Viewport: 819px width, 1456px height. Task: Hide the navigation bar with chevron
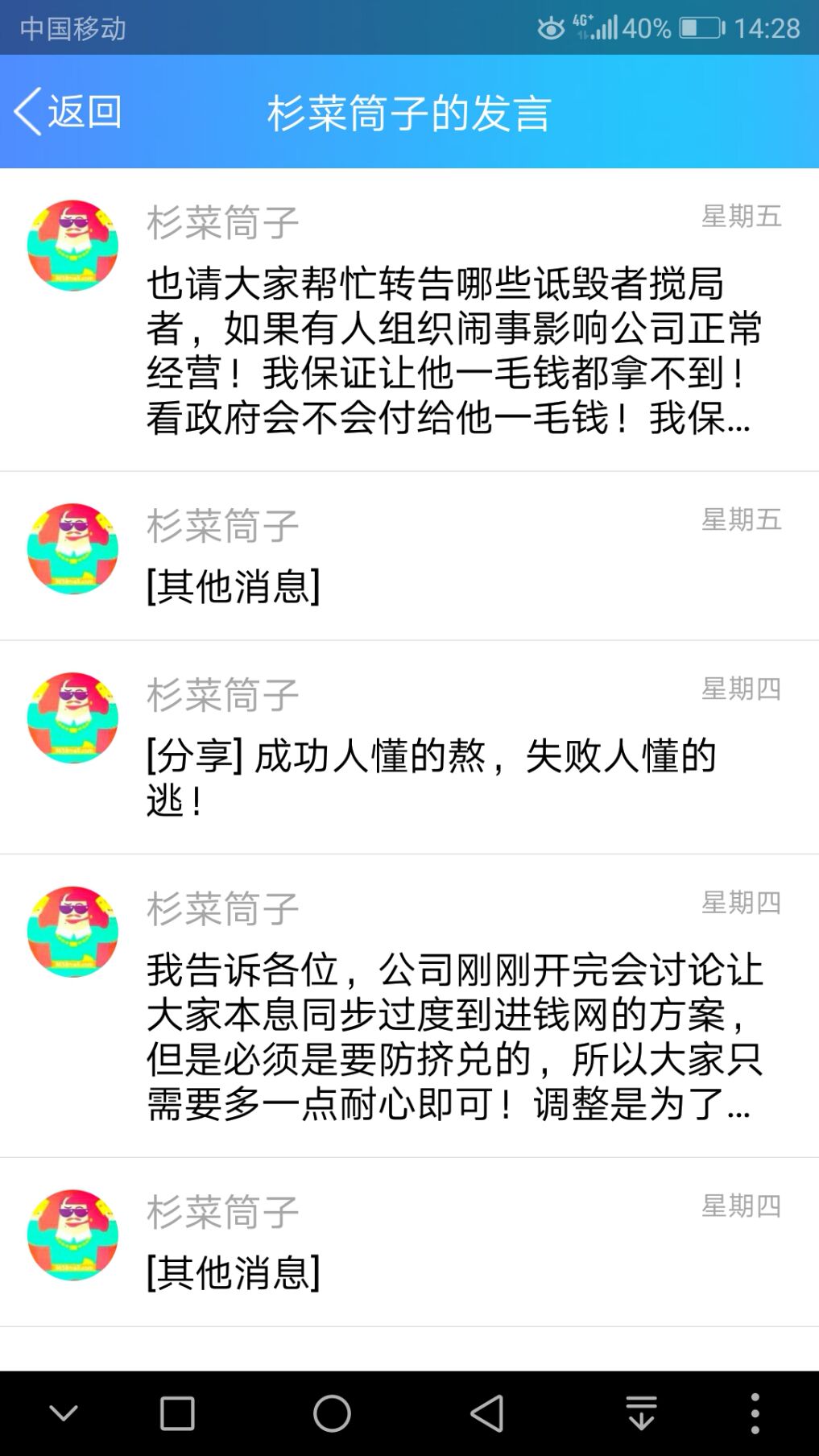coord(64,1413)
